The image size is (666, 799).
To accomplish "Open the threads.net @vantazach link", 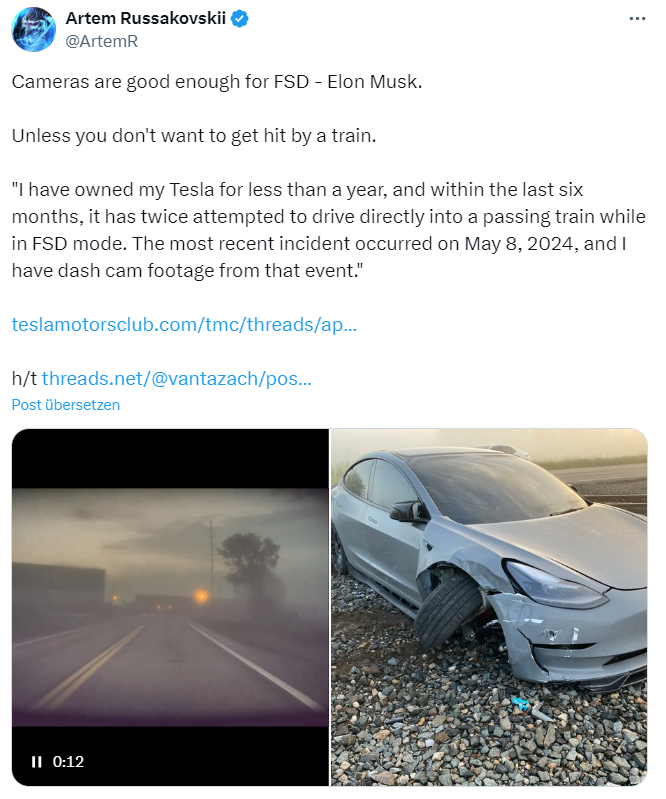I will click(x=176, y=379).
